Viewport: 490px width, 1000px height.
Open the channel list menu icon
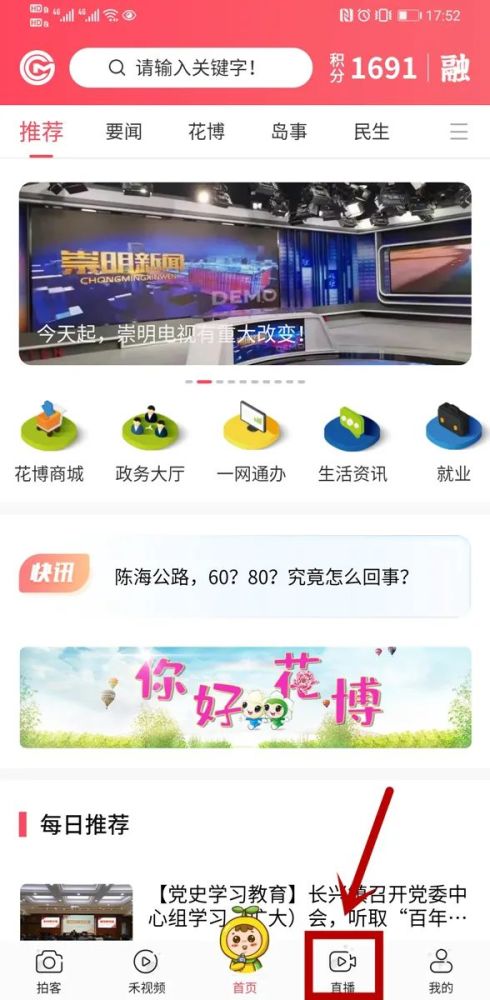point(459,132)
